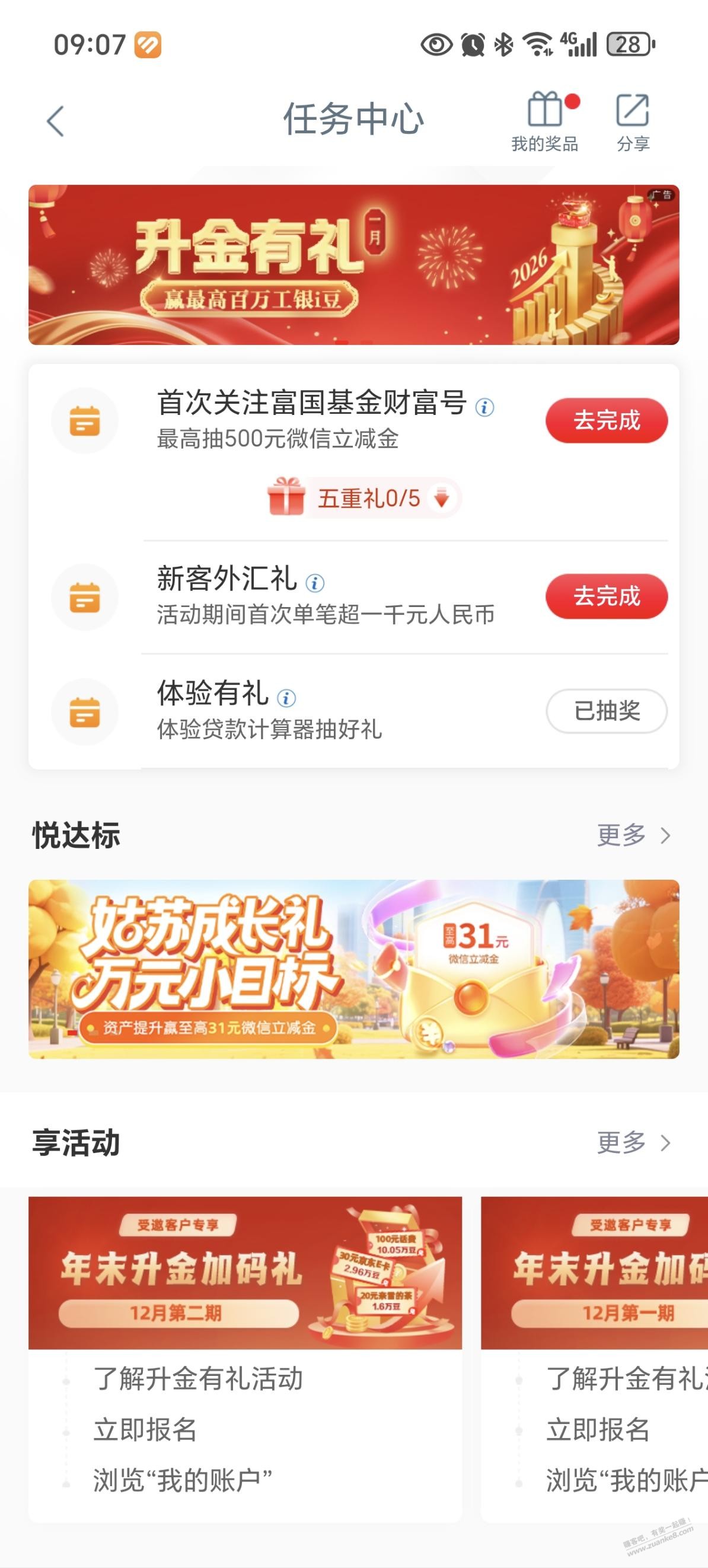The width and height of the screenshot is (708, 1568).
Task: Tap 去完成 for 首次关注富国基金财富号
Action: click(x=607, y=421)
